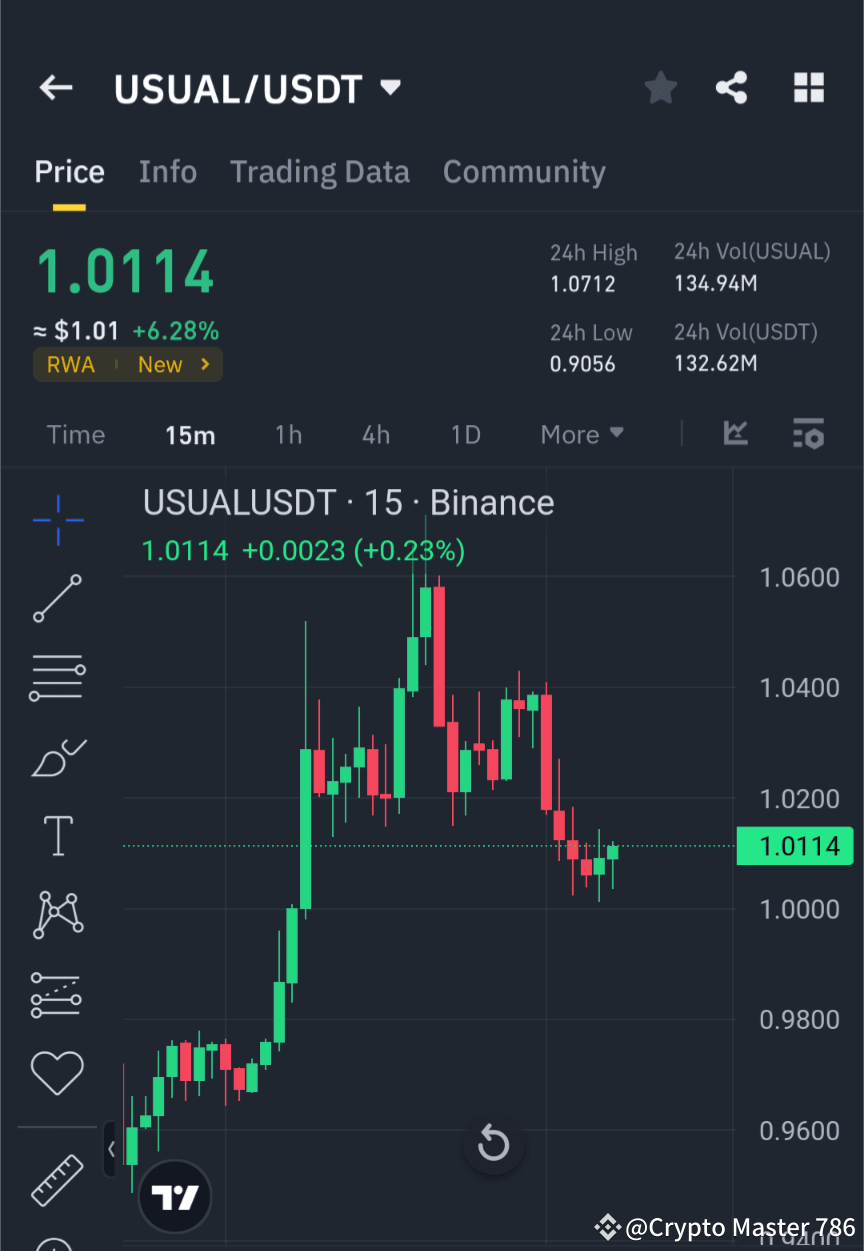Open the horizontal lines drawing tool

tap(57, 678)
